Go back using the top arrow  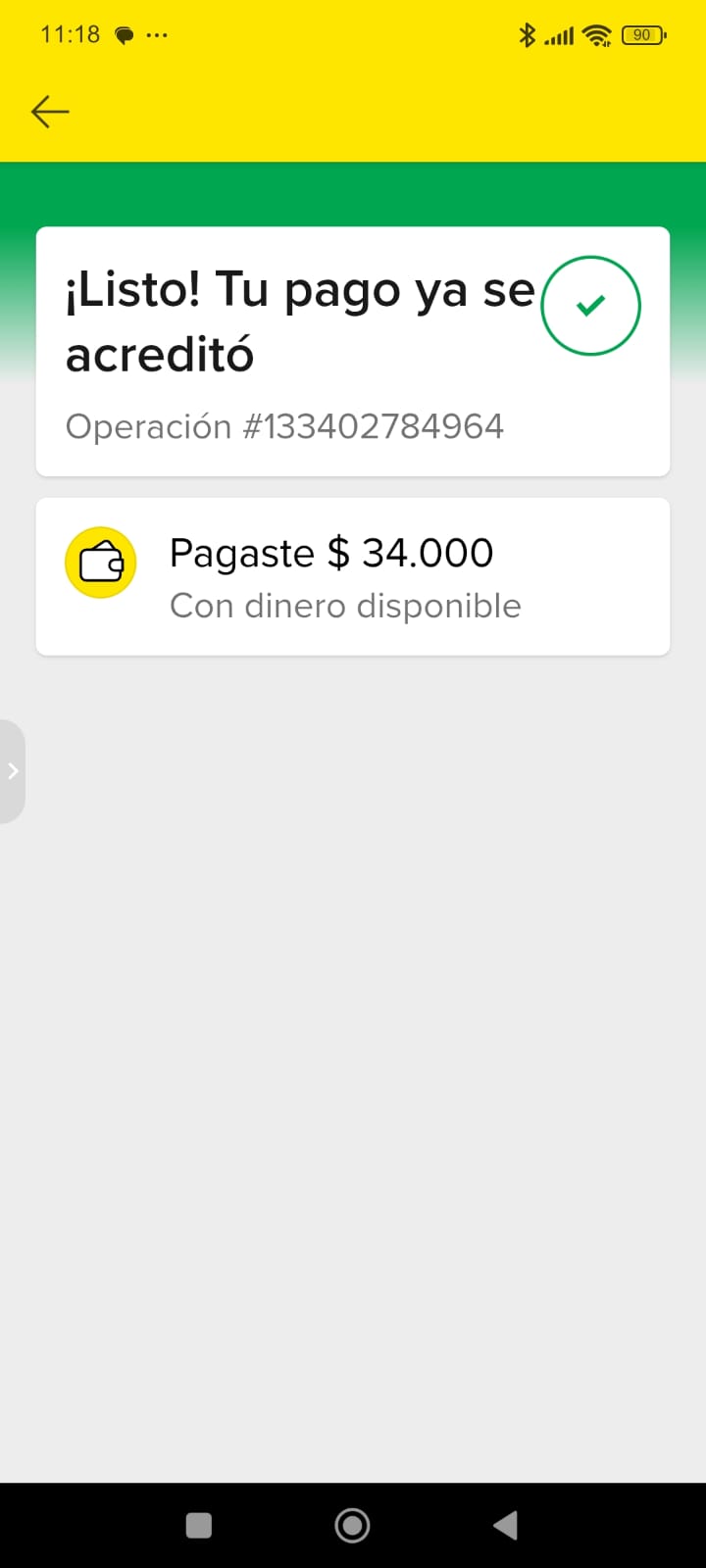(50, 112)
